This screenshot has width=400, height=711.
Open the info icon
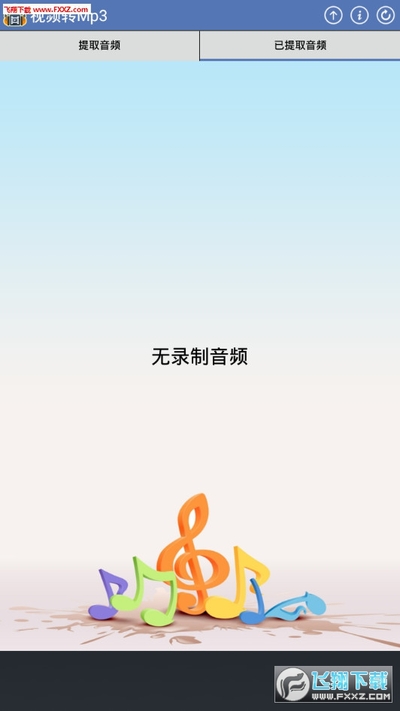coord(360,15)
